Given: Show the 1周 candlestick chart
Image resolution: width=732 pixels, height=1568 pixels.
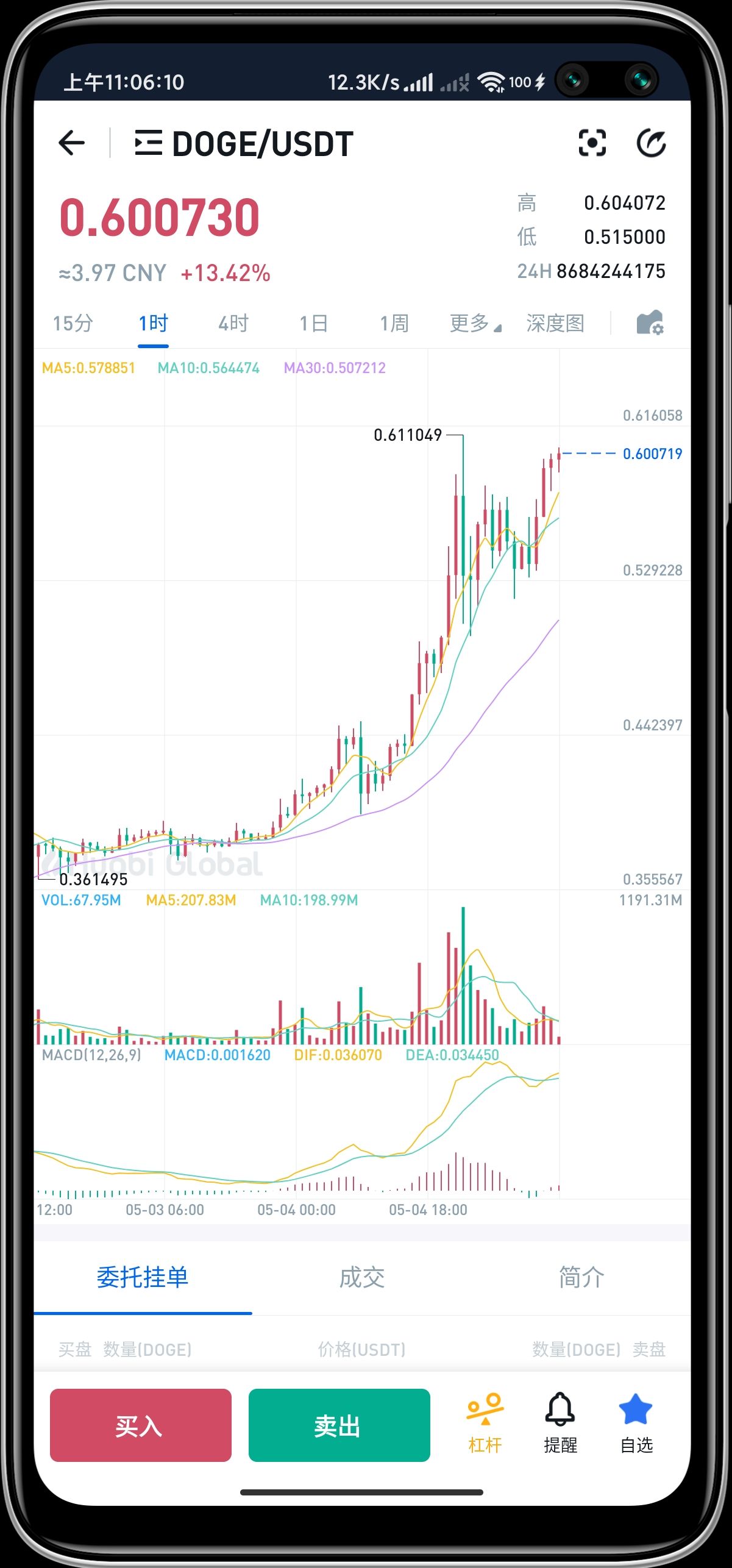Looking at the screenshot, I should pyautogui.click(x=394, y=323).
